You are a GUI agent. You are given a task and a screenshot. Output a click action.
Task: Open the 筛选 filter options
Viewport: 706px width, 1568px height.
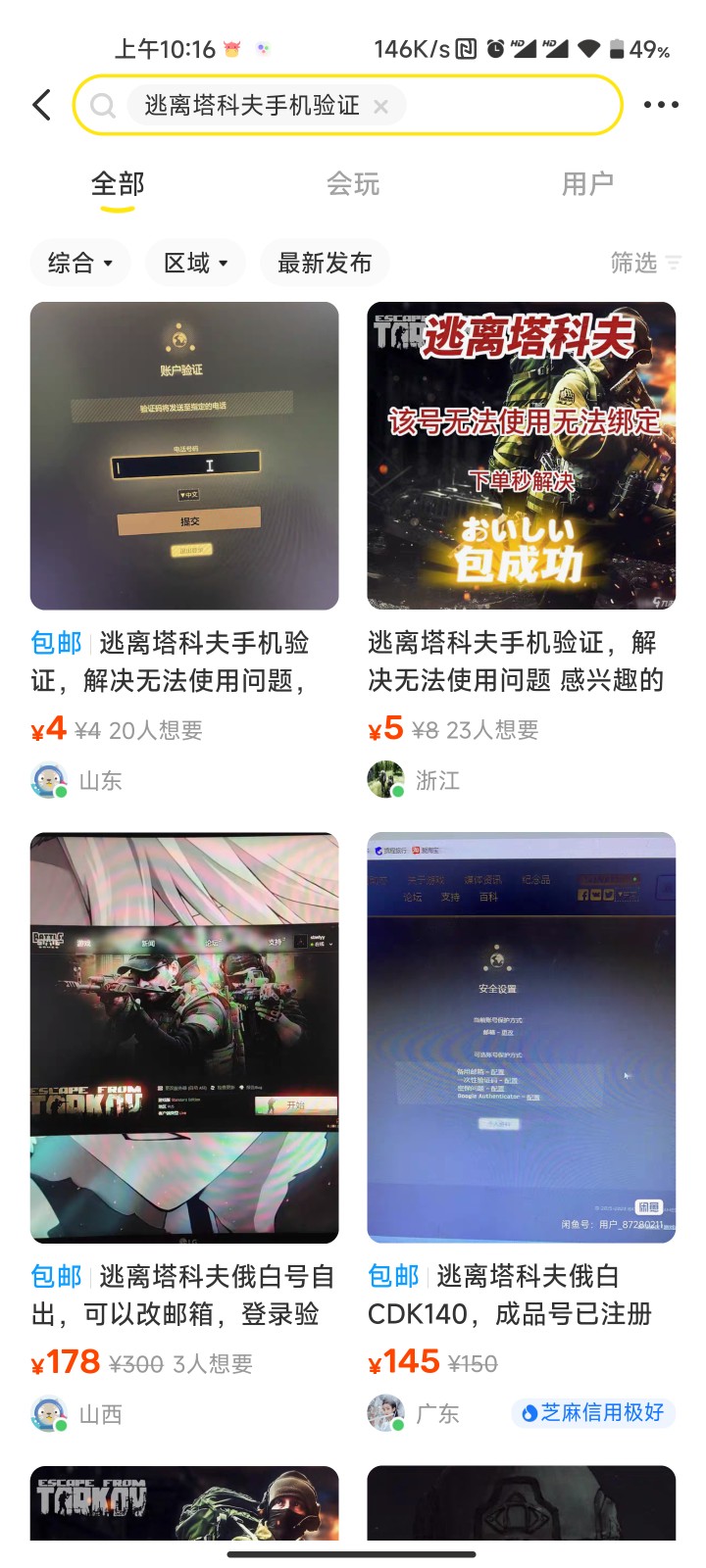click(x=644, y=263)
